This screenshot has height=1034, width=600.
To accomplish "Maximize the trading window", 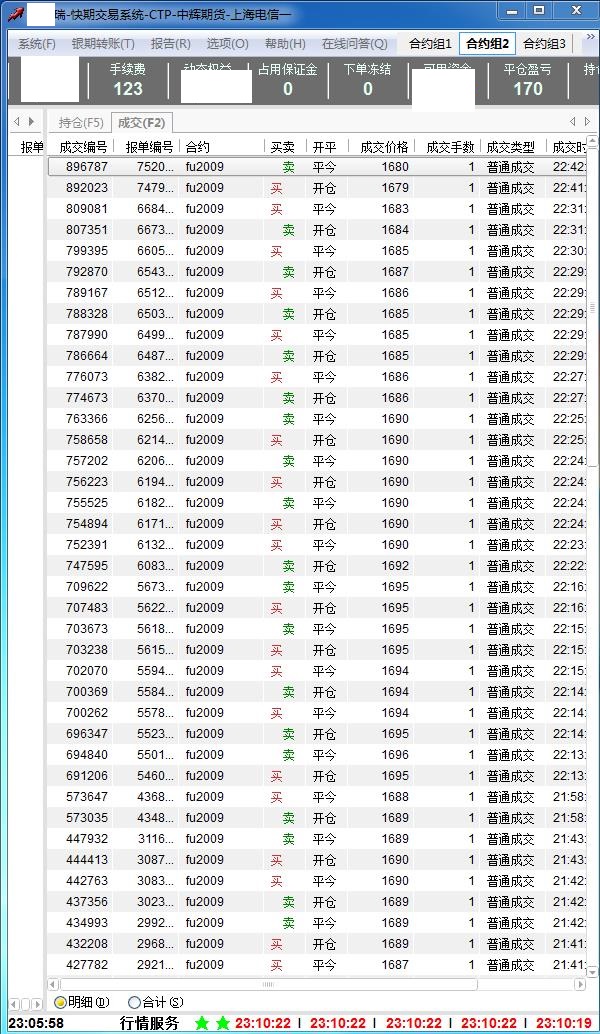I will click(x=539, y=10).
